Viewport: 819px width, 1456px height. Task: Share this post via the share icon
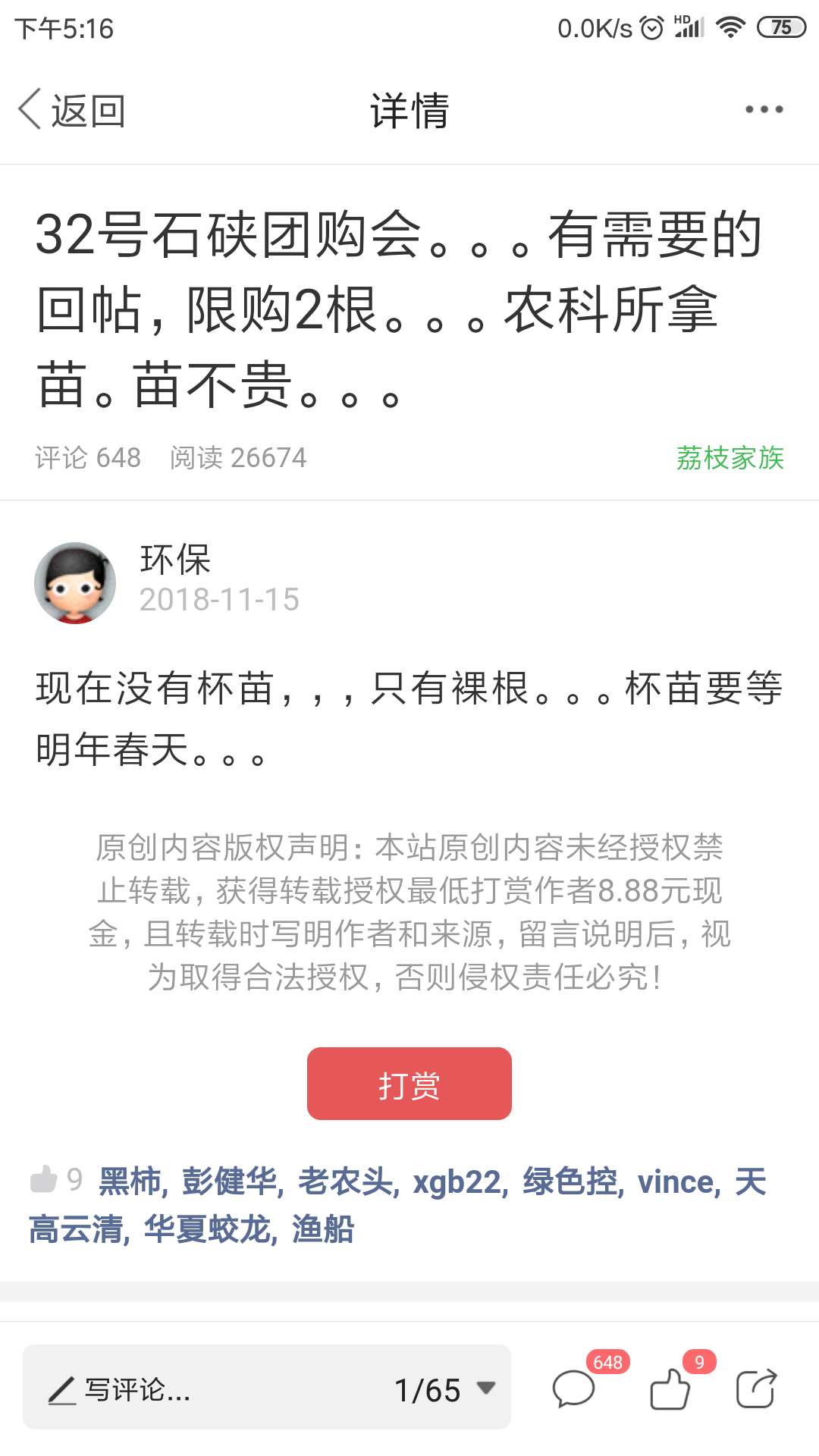click(x=756, y=1389)
